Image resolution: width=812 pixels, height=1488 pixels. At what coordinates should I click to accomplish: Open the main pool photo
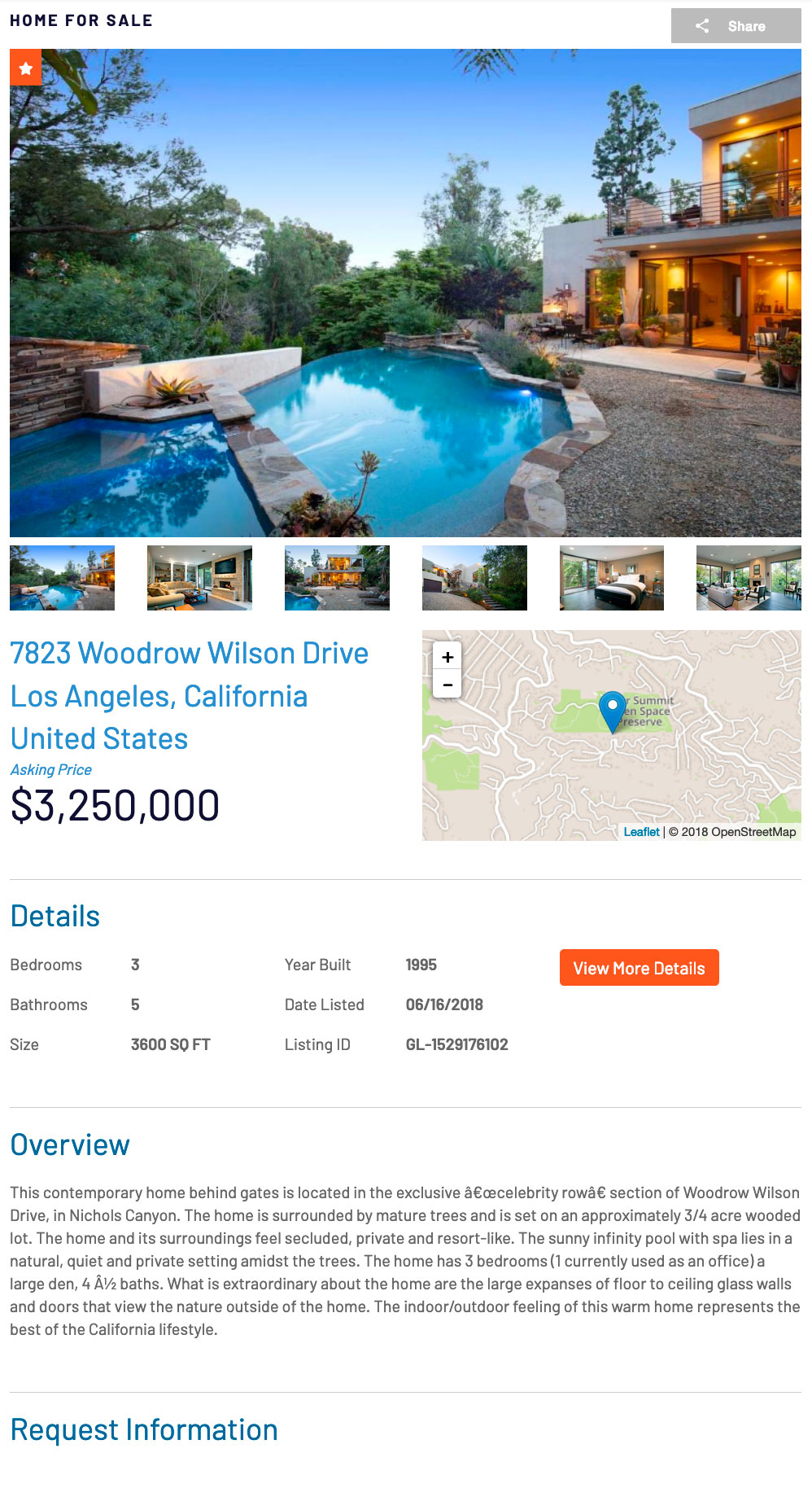coord(405,293)
